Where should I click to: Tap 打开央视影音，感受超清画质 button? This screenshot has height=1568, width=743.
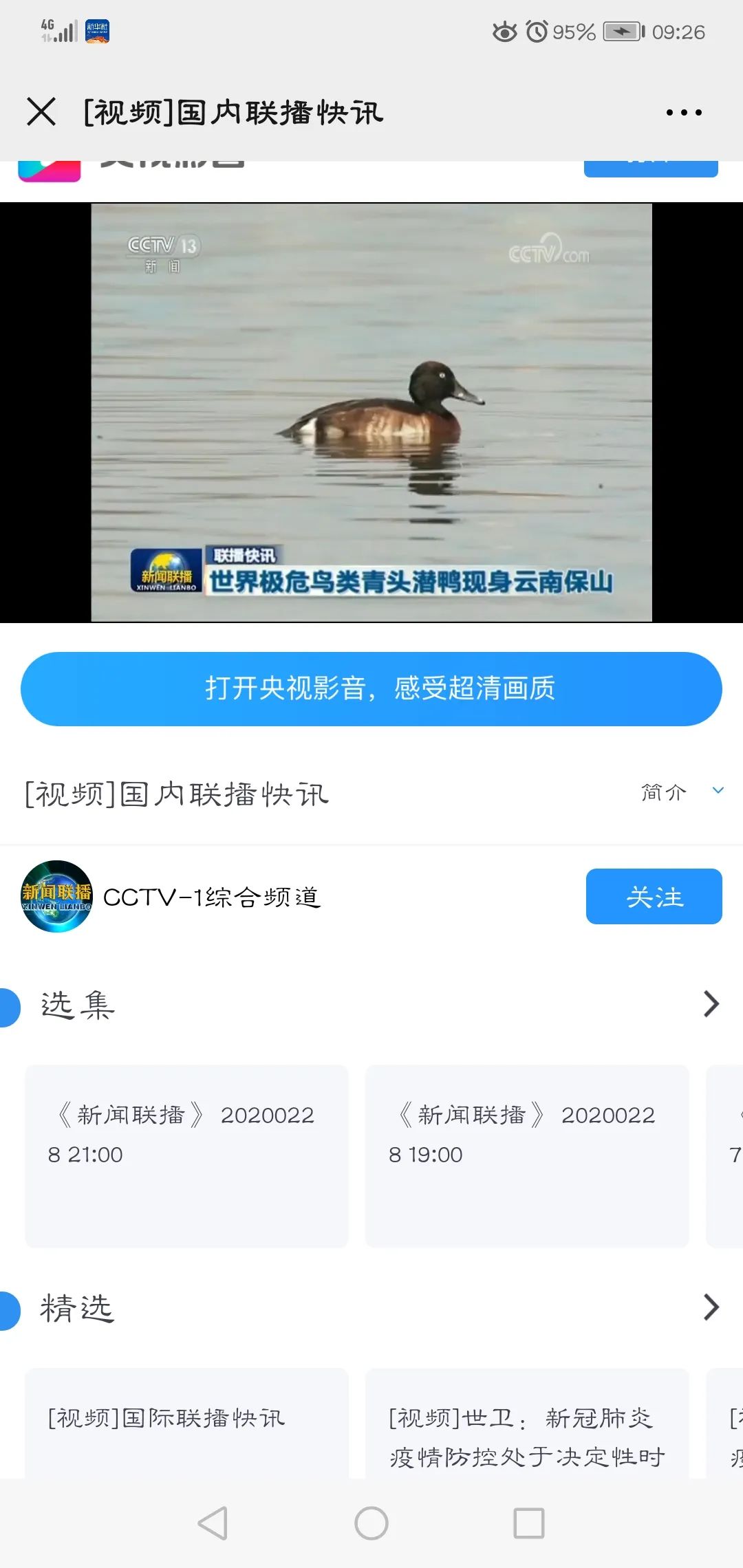coord(371,688)
